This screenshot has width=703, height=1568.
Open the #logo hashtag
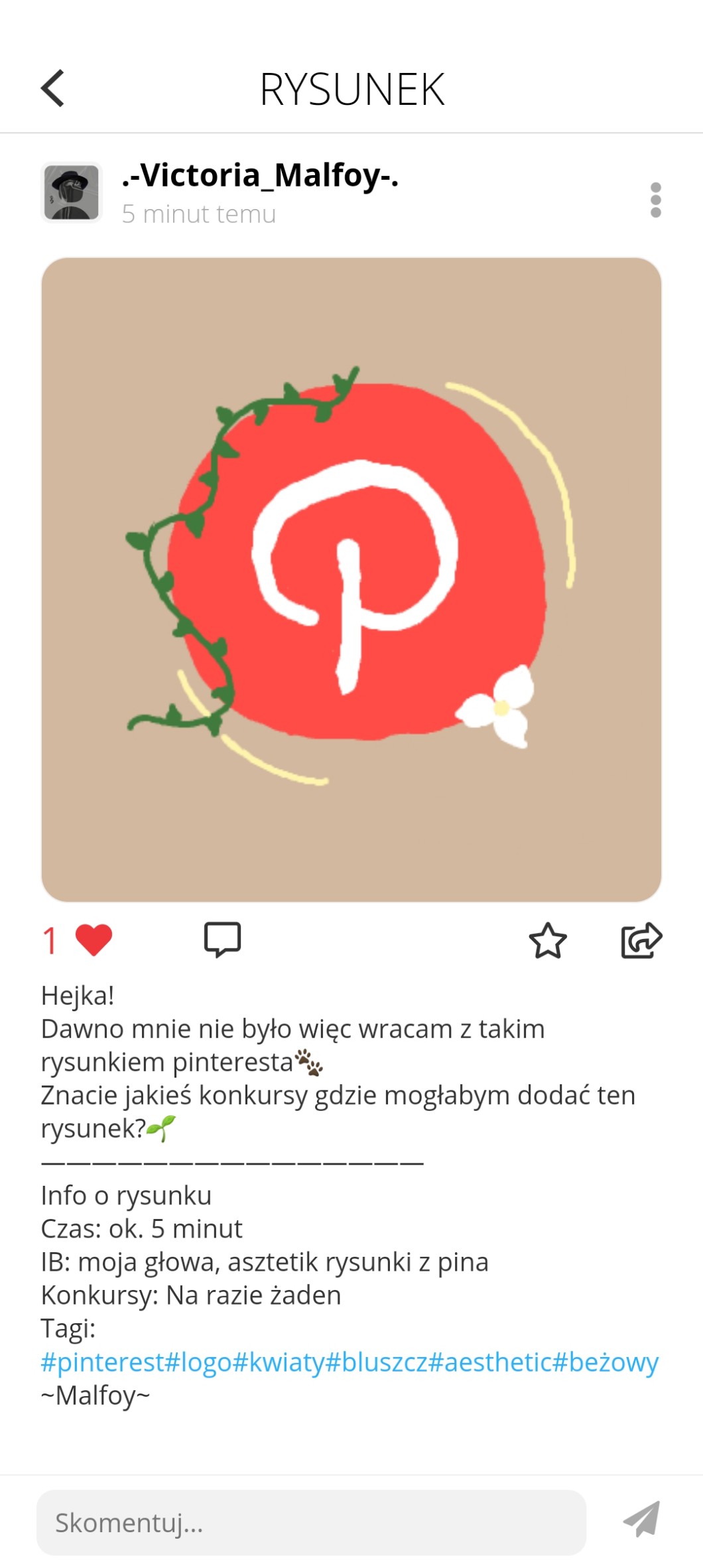[x=198, y=1362]
